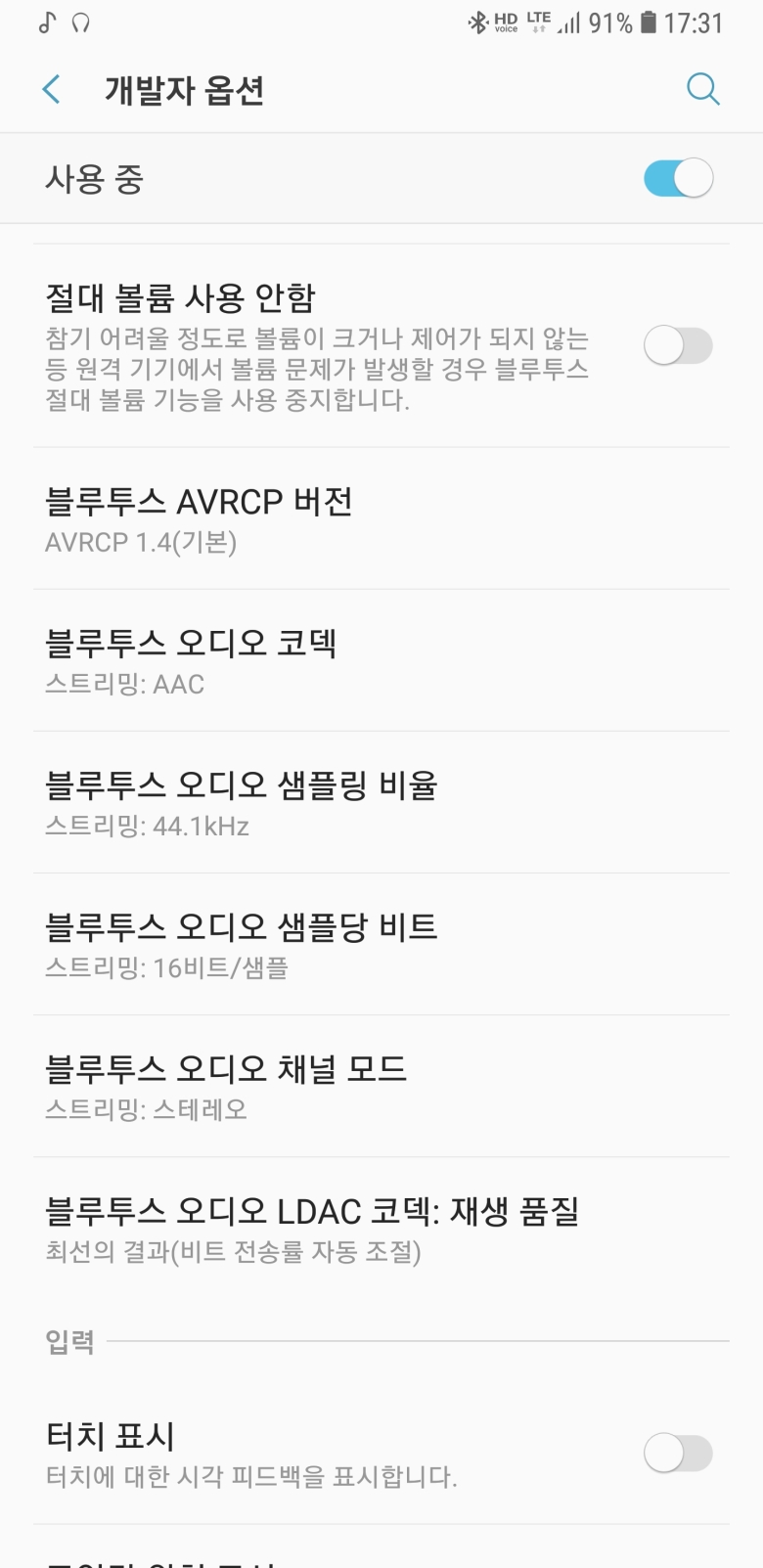Open 블루투스 오디오 샘플당 비트
Viewport: 763px width, 1568px height.
coord(381,944)
